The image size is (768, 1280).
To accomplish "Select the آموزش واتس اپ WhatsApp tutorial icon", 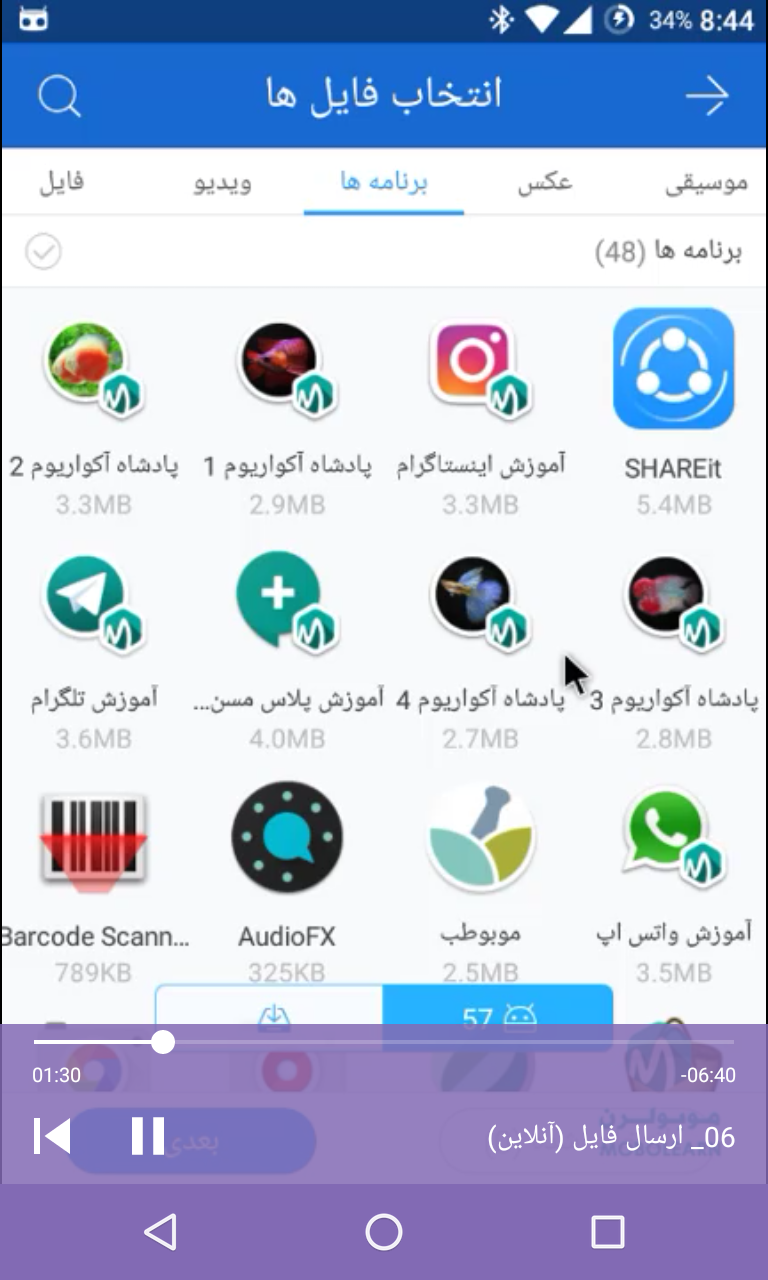I will 673,837.
